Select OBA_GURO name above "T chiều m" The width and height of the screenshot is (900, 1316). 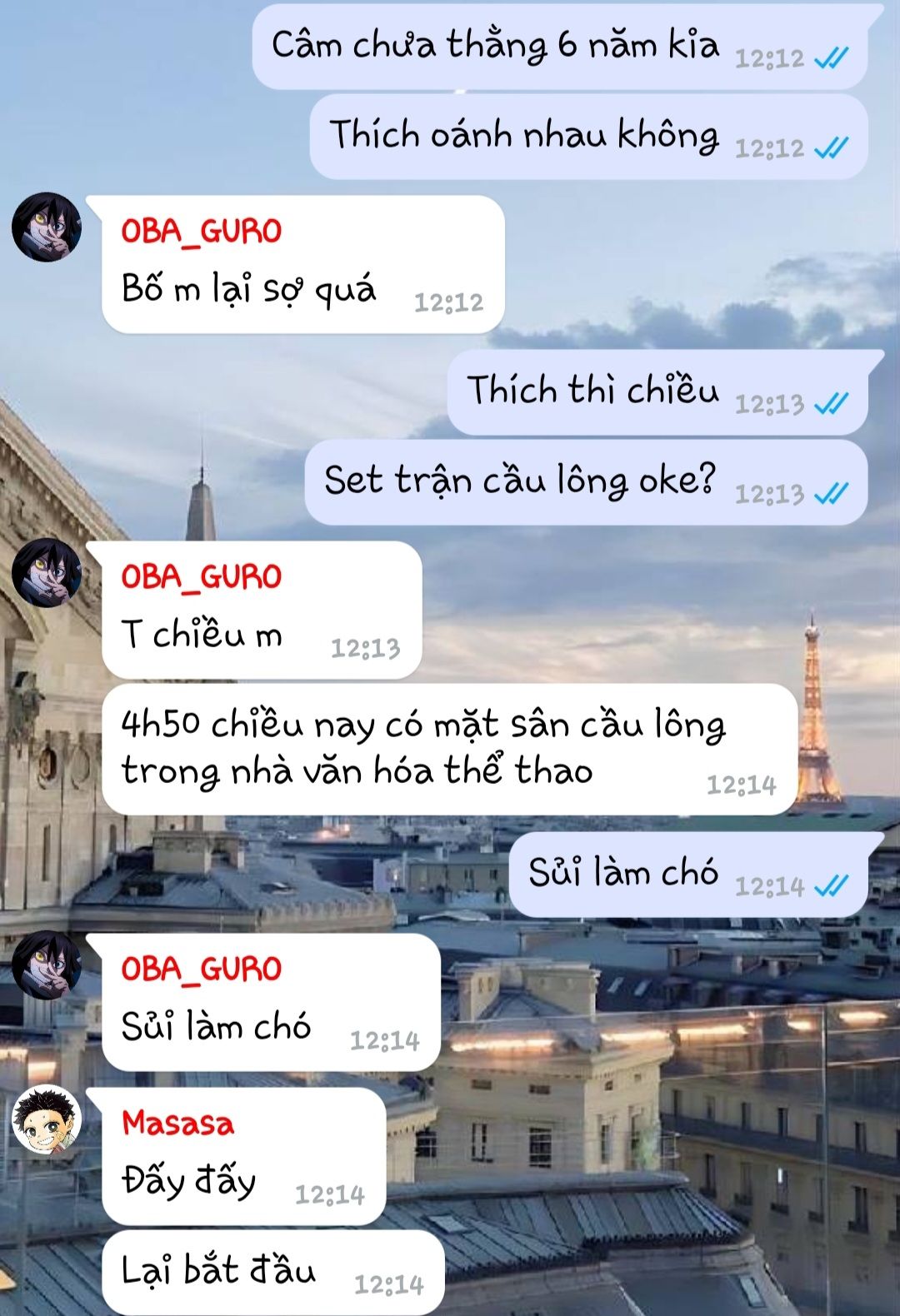pos(202,577)
